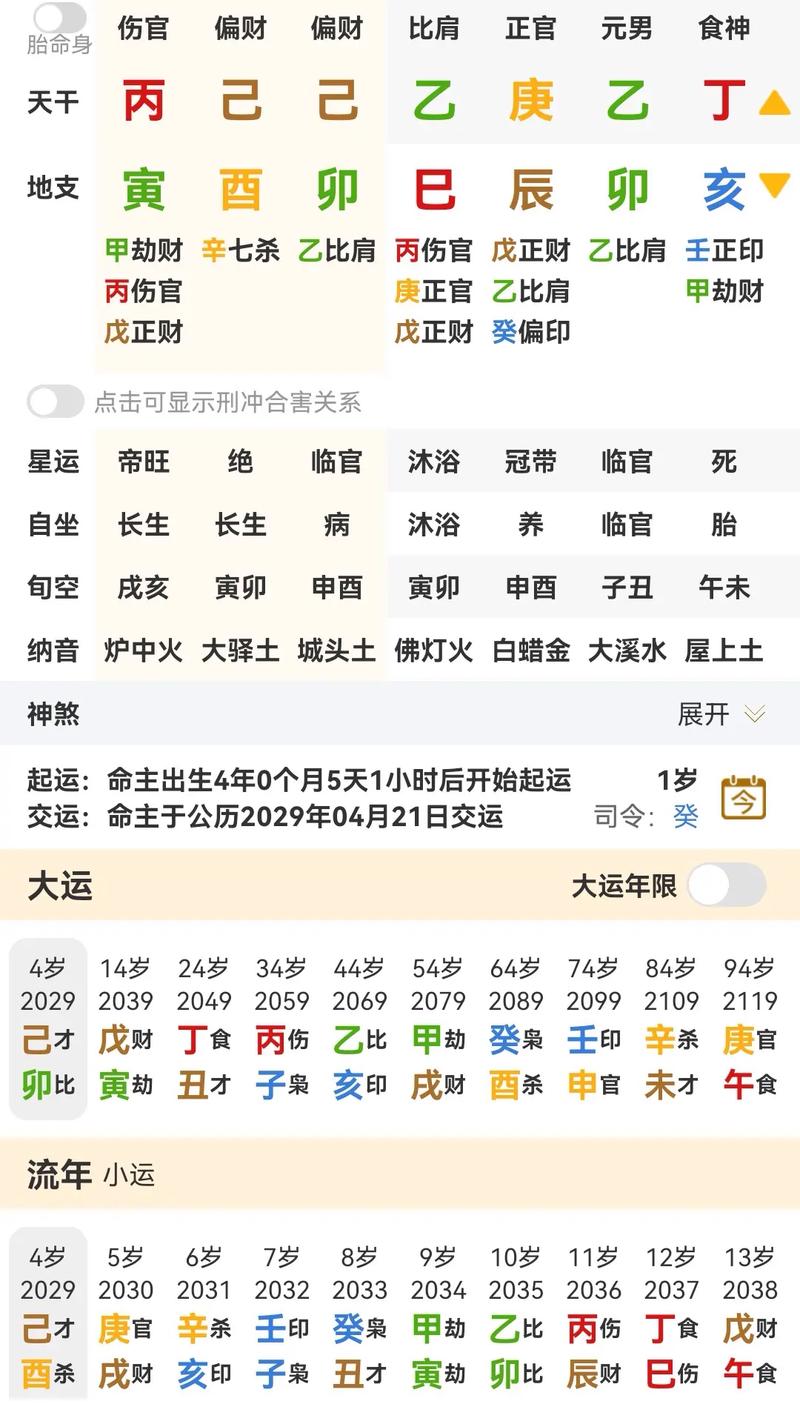Select the 2119 庚午 大运 column
800x1404 pixels.
750,1027
